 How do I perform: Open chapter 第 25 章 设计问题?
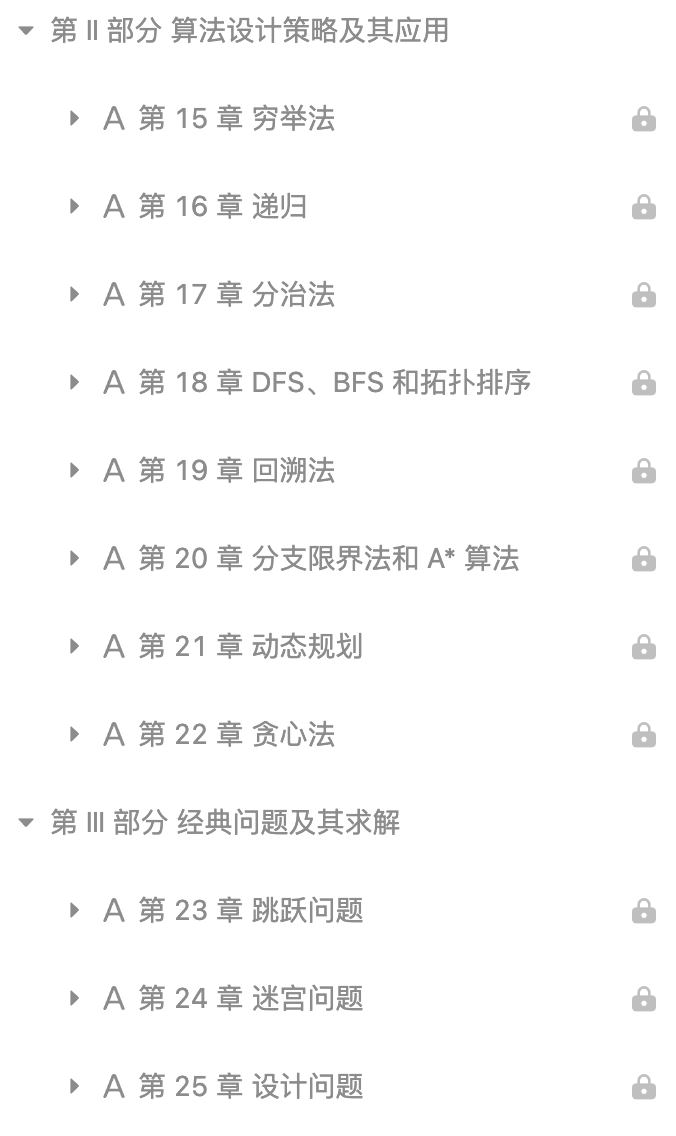coord(250,1087)
